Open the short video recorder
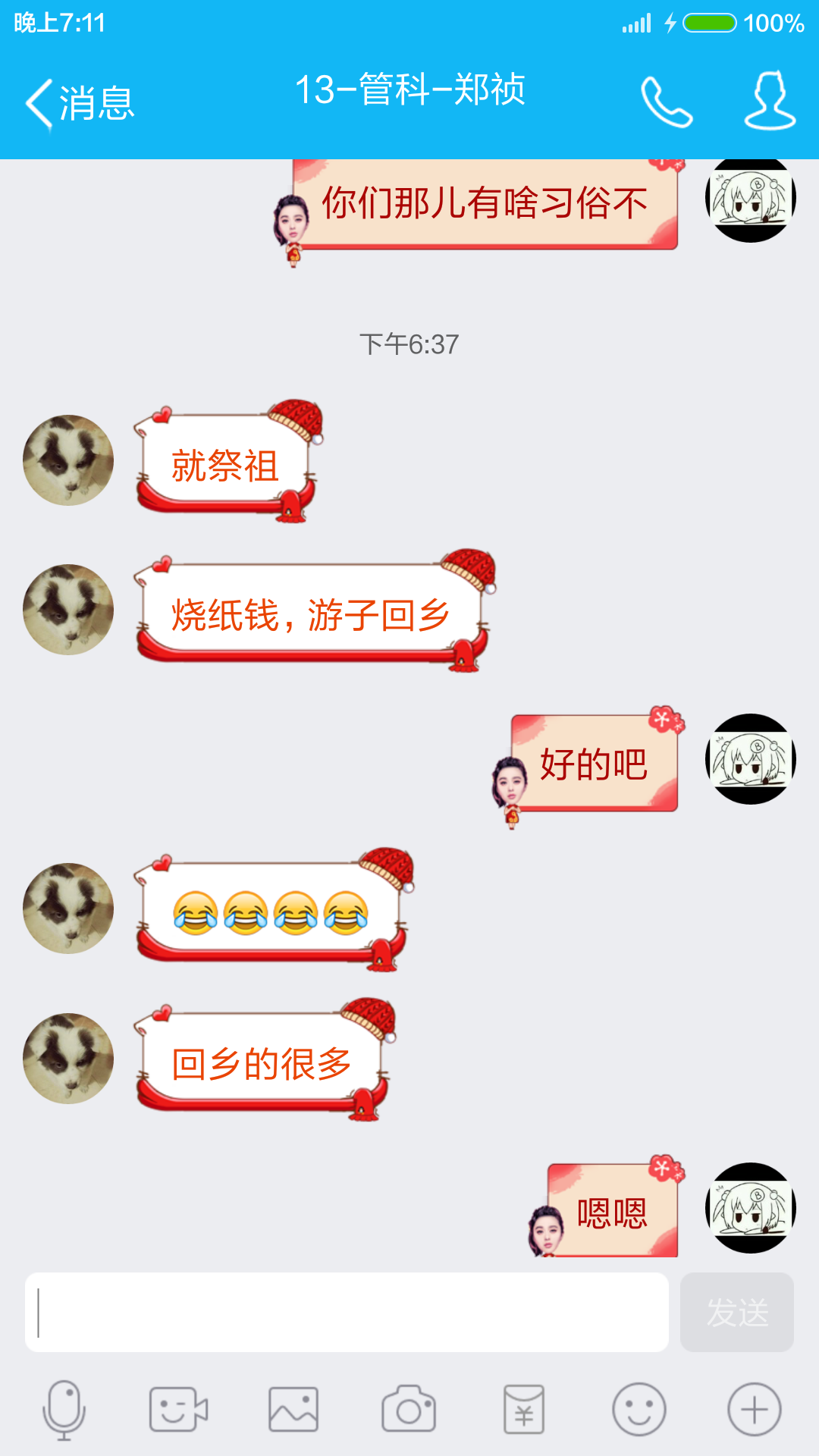819x1456 pixels. [x=178, y=1410]
